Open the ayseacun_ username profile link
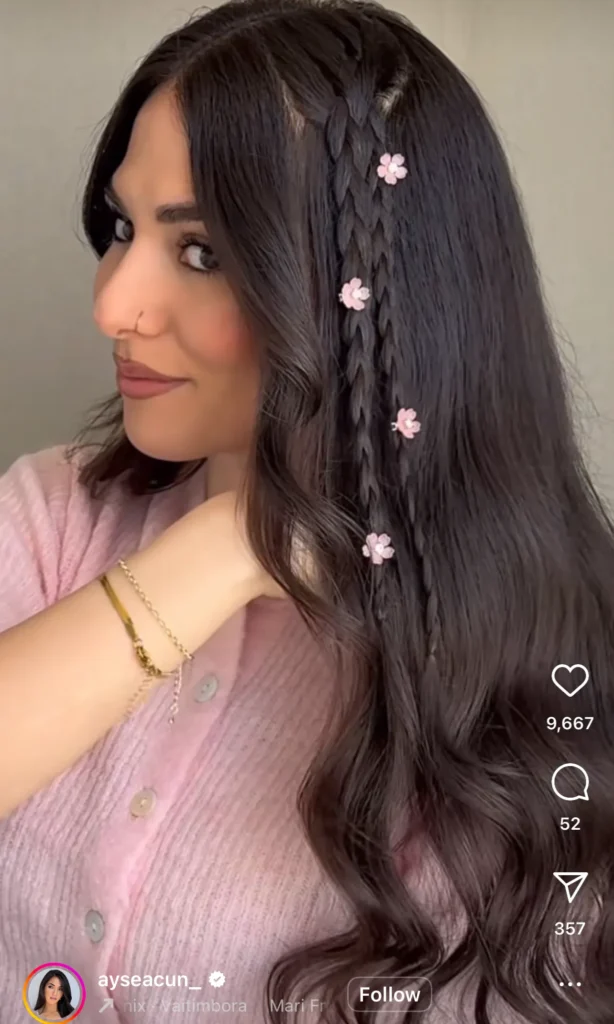This screenshot has height=1024, width=614. pos(149,979)
